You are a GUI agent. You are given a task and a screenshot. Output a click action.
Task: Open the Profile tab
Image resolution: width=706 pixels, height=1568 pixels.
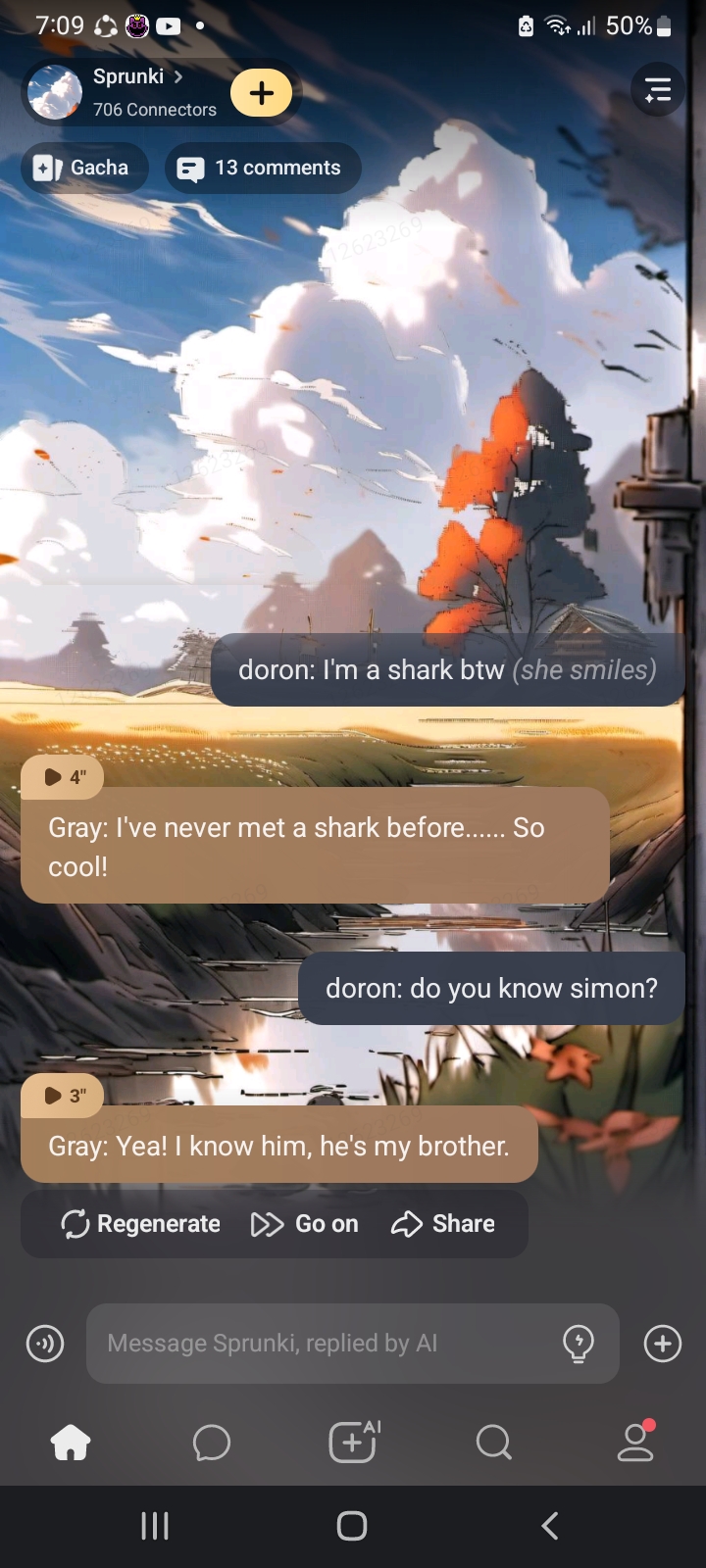point(635,1443)
